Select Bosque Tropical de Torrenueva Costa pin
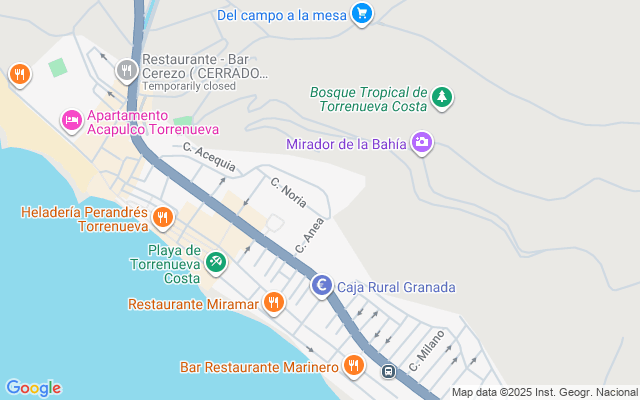The width and height of the screenshot is (640, 400). (443, 98)
